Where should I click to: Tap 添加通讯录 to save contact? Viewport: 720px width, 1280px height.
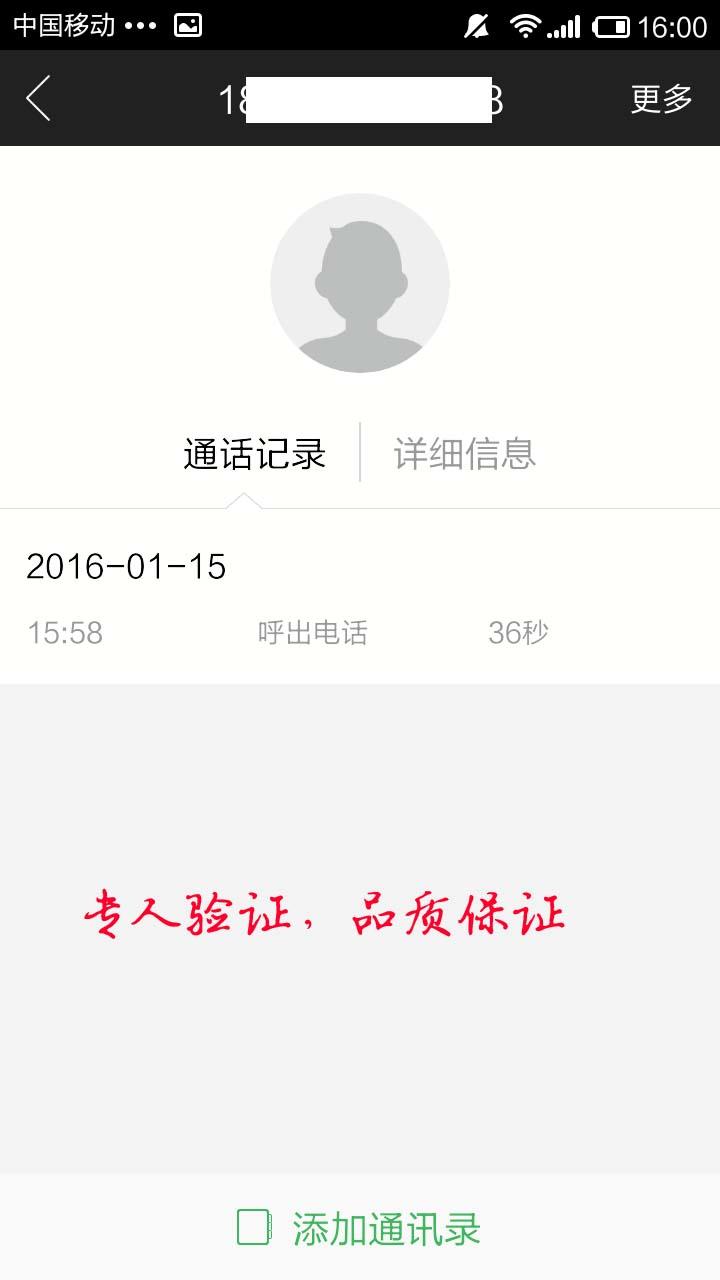pyautogui.click(x=360, y=1228)
